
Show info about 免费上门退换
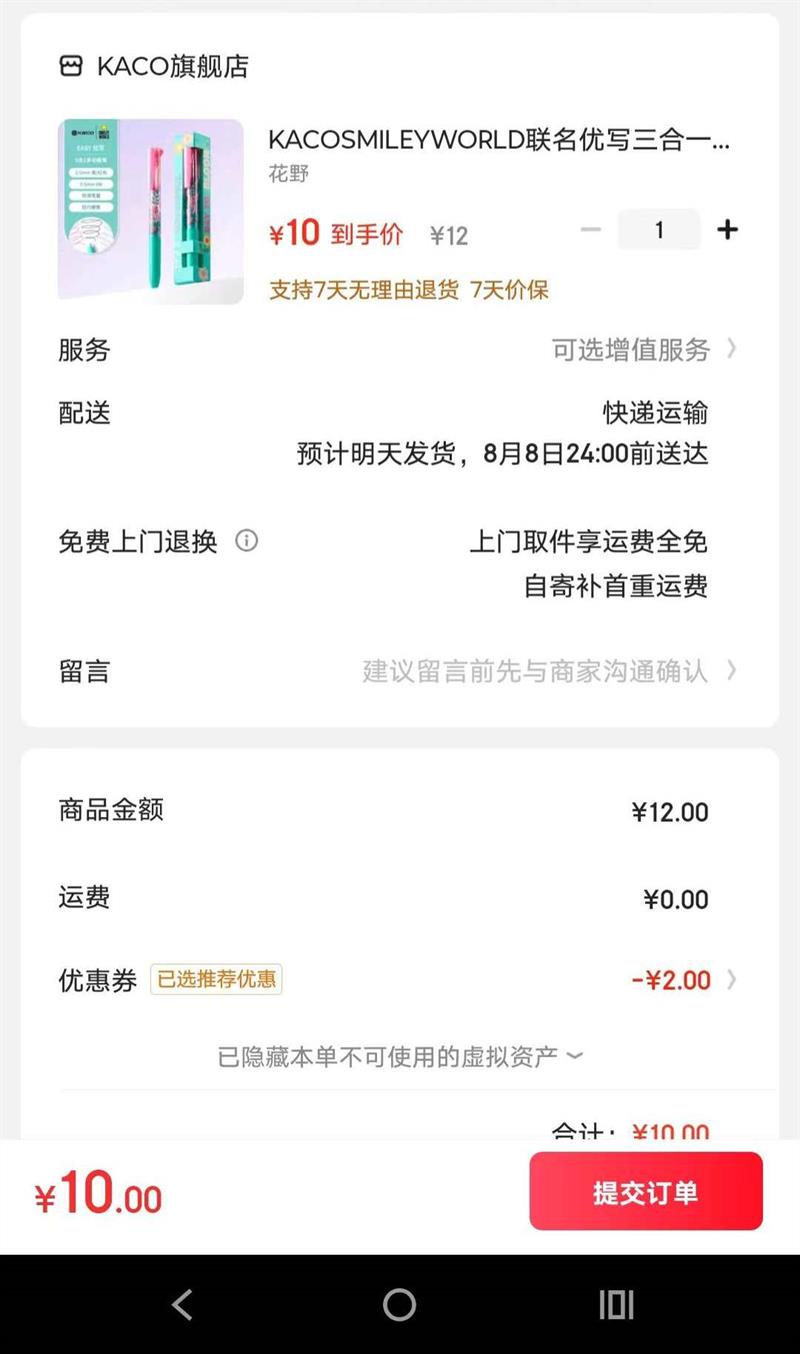(246, 541)
